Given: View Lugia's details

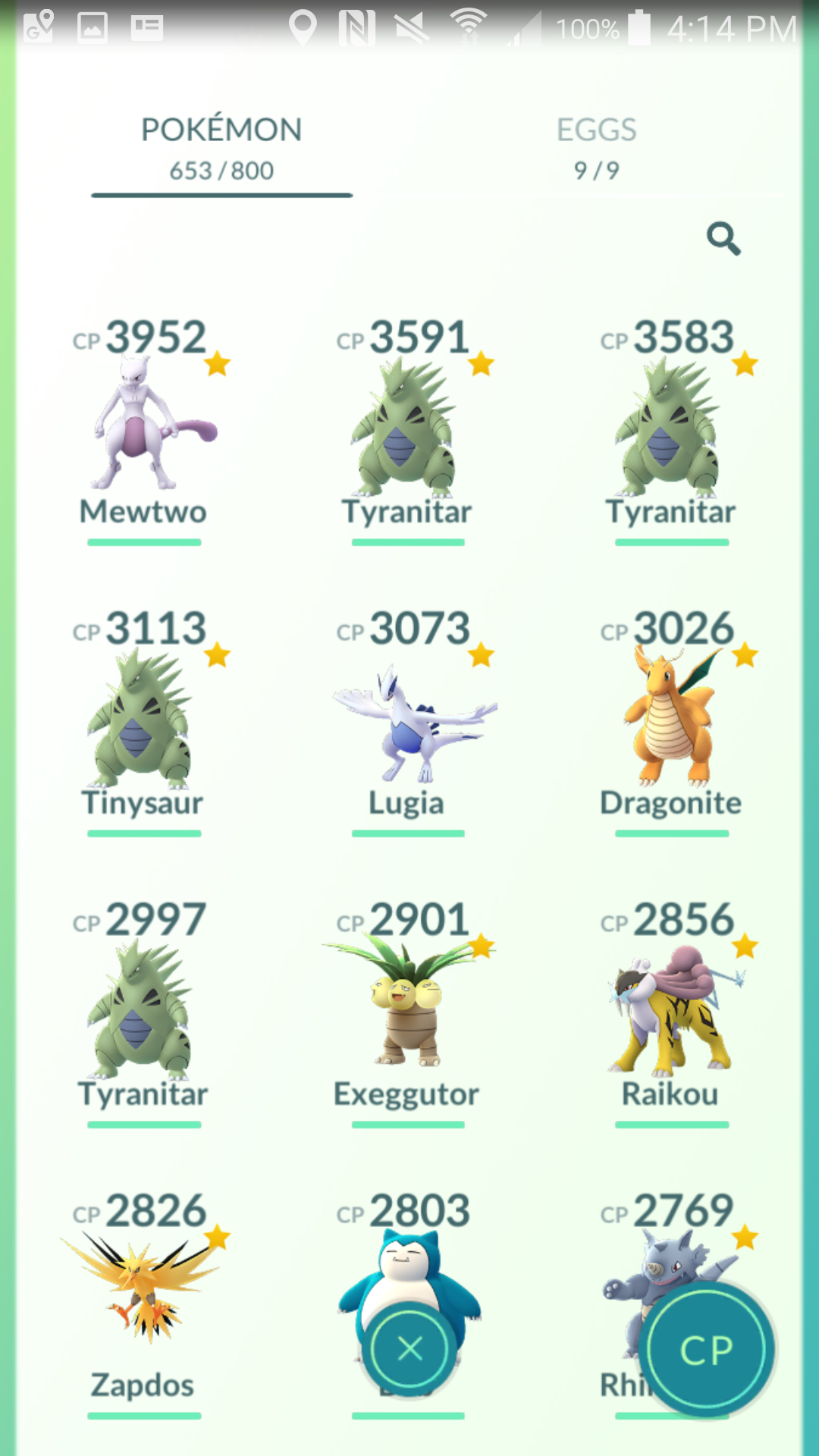Looking at the screenshot, I should click(x=408, y=722).
